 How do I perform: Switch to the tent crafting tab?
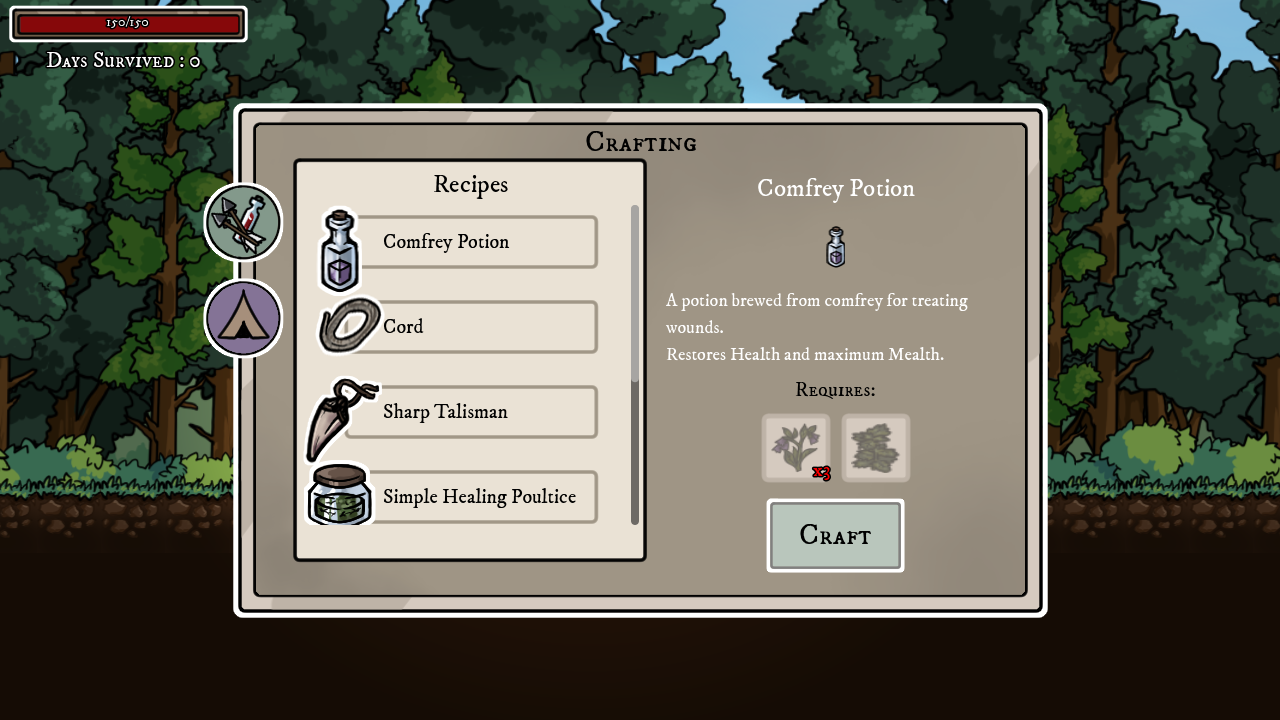pyautogui.click(x=243, y=318)
